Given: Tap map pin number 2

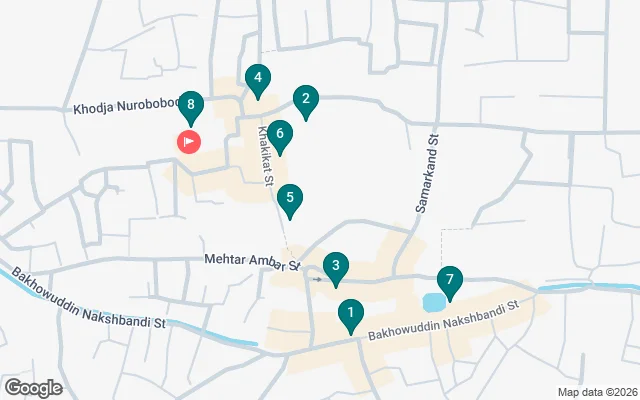Looking at the screenshot, I should click(306, 100).
